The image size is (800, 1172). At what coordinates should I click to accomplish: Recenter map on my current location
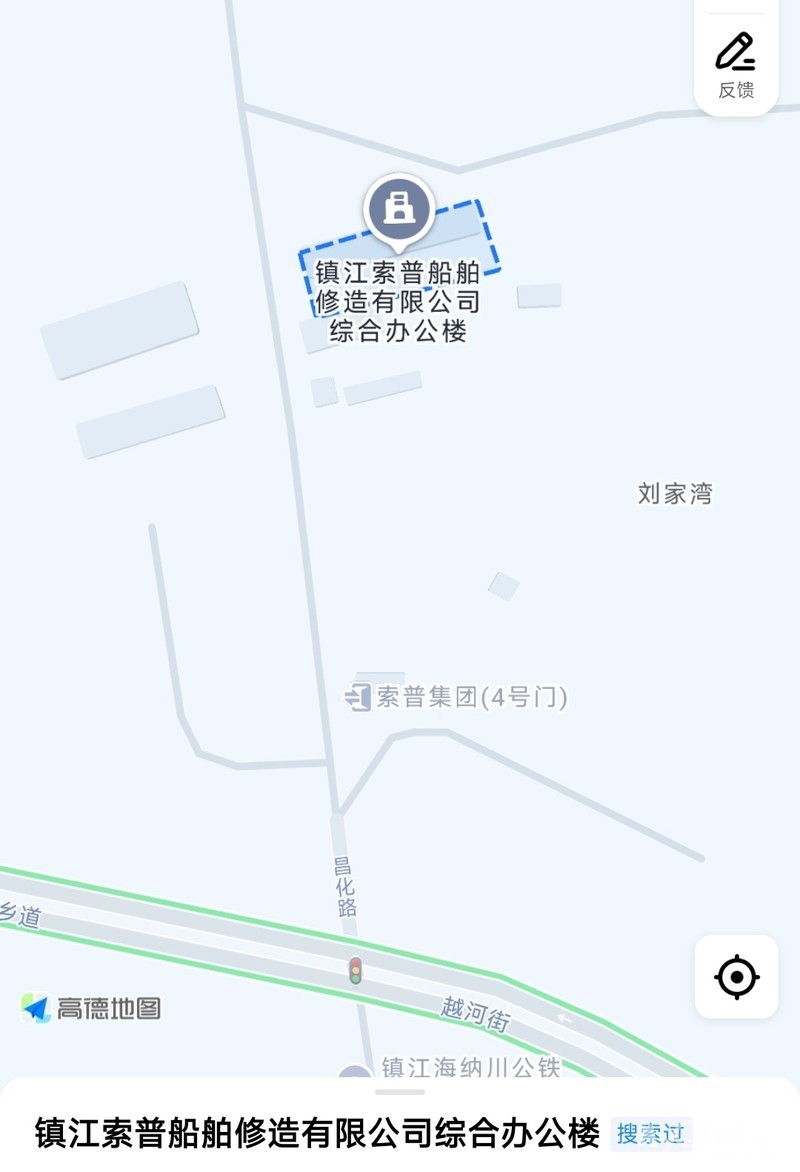tap(737, 976)
